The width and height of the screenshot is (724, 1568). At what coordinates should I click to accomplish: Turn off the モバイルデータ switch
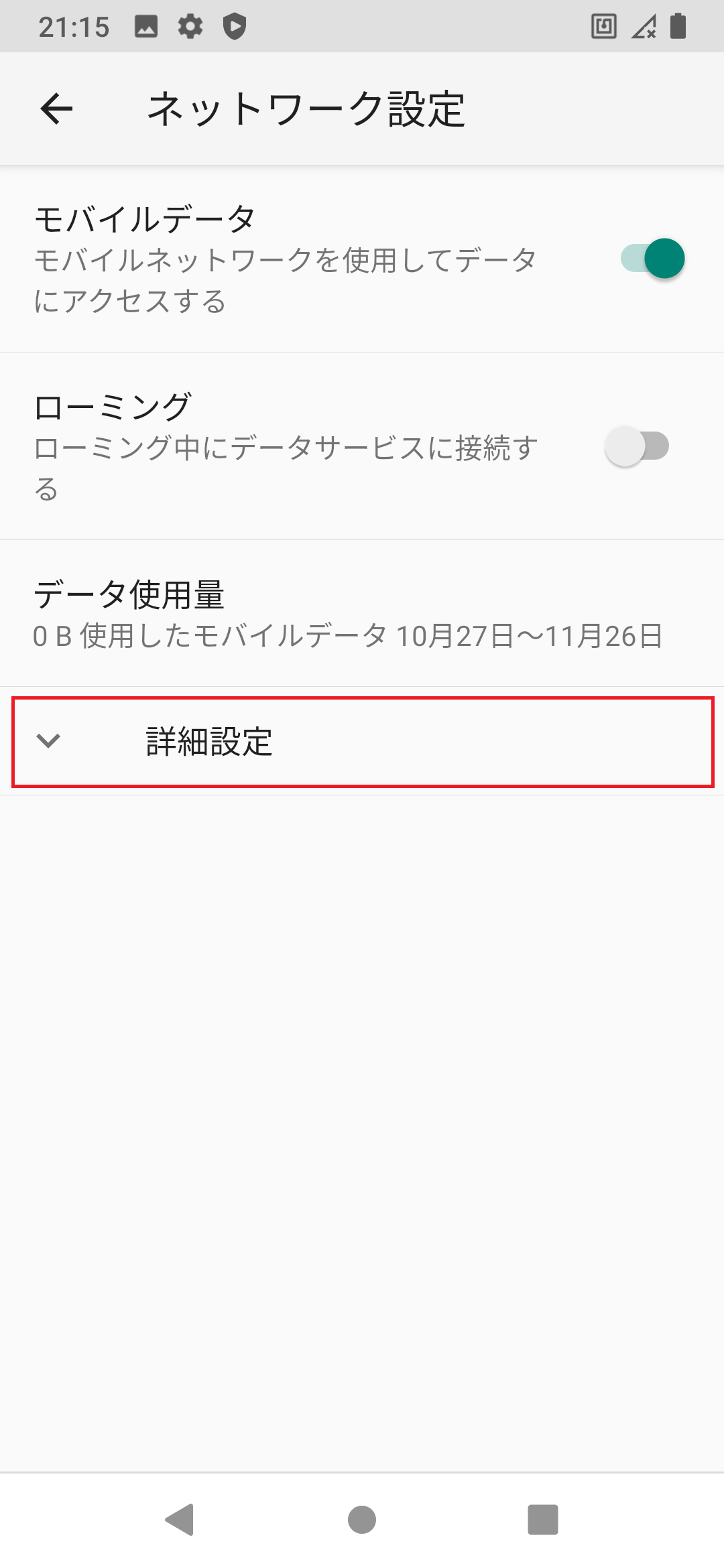[x=652, y=259]
